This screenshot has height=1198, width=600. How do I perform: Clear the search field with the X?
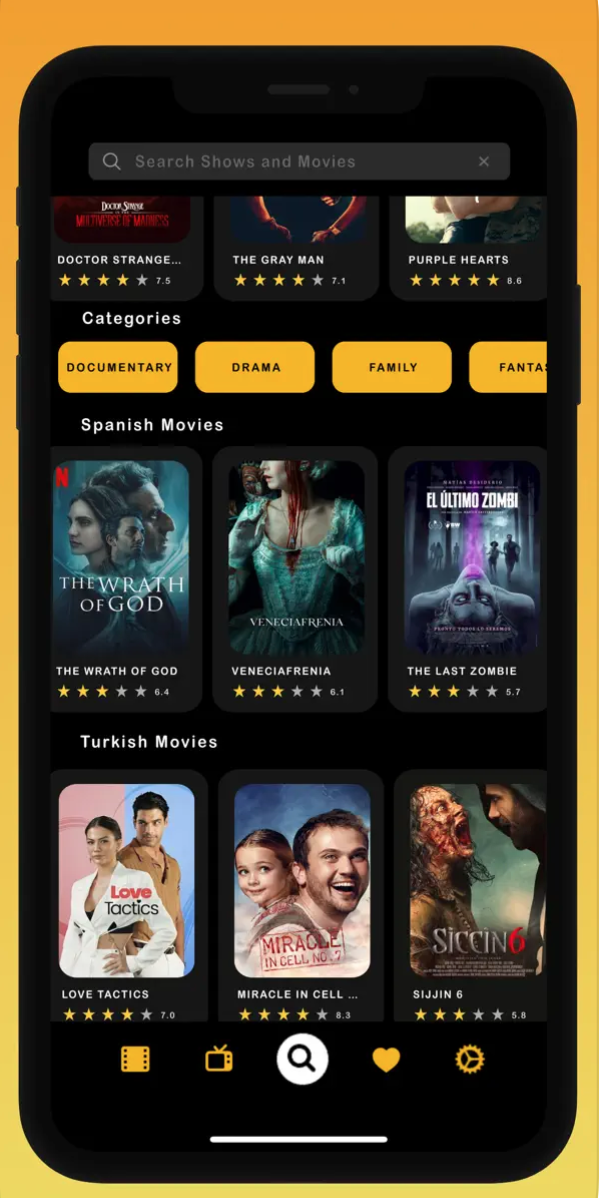(x=484, y=161)
